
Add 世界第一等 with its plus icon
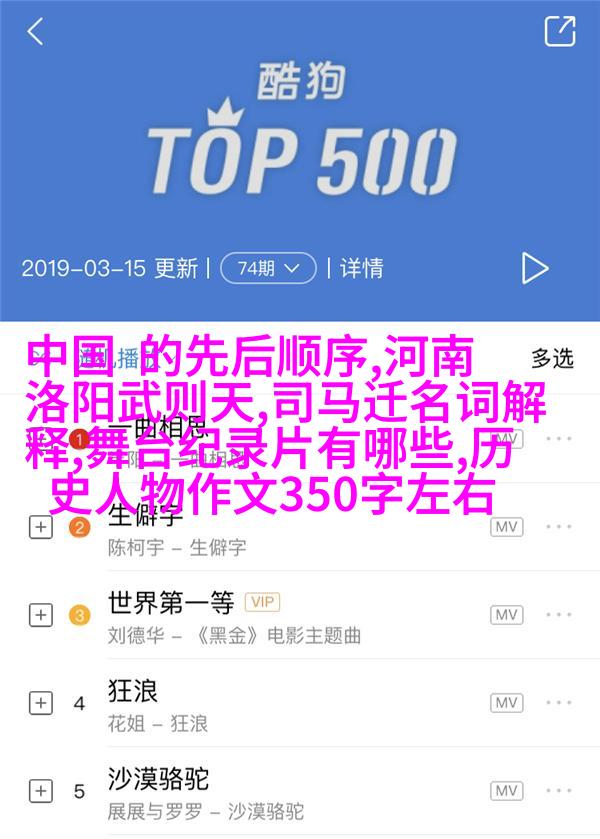[x=40, y=616]
